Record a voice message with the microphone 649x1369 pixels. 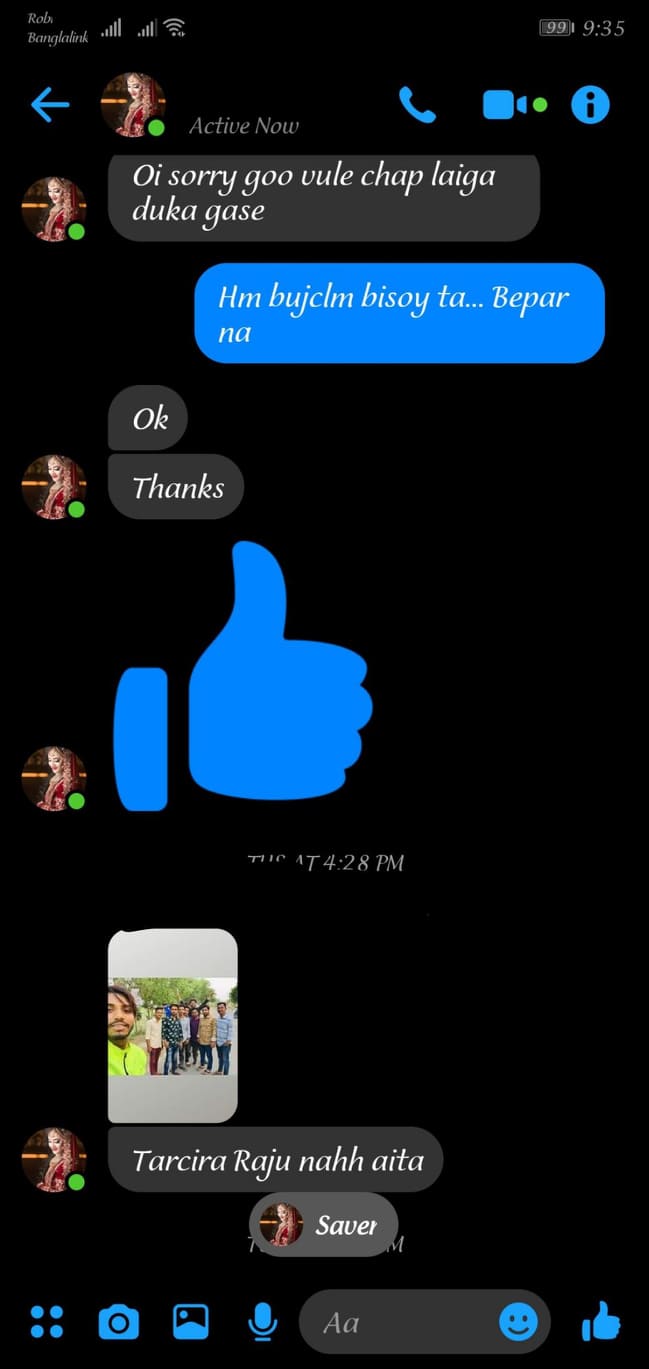click(262, 1322)
